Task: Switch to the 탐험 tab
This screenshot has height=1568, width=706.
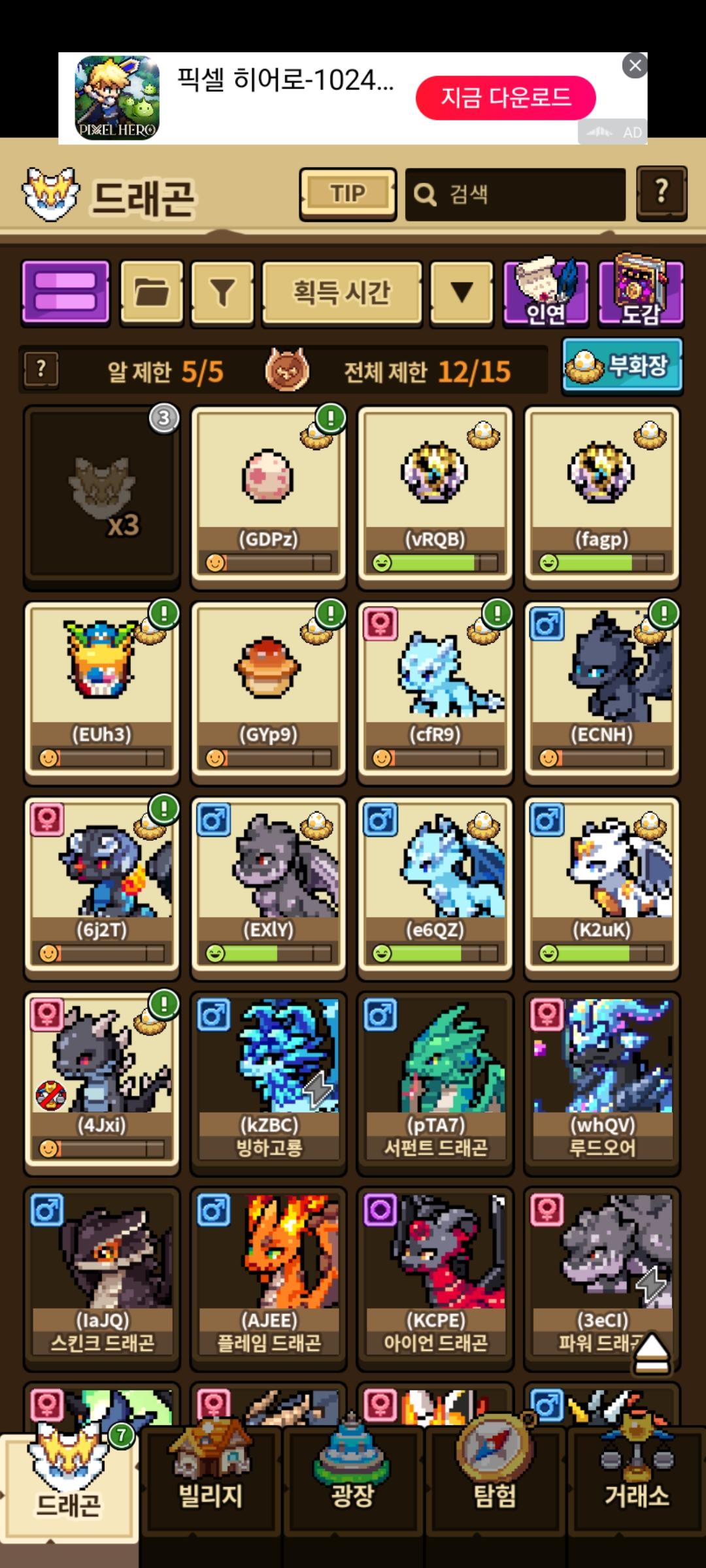Action: tap(495, 1483)
